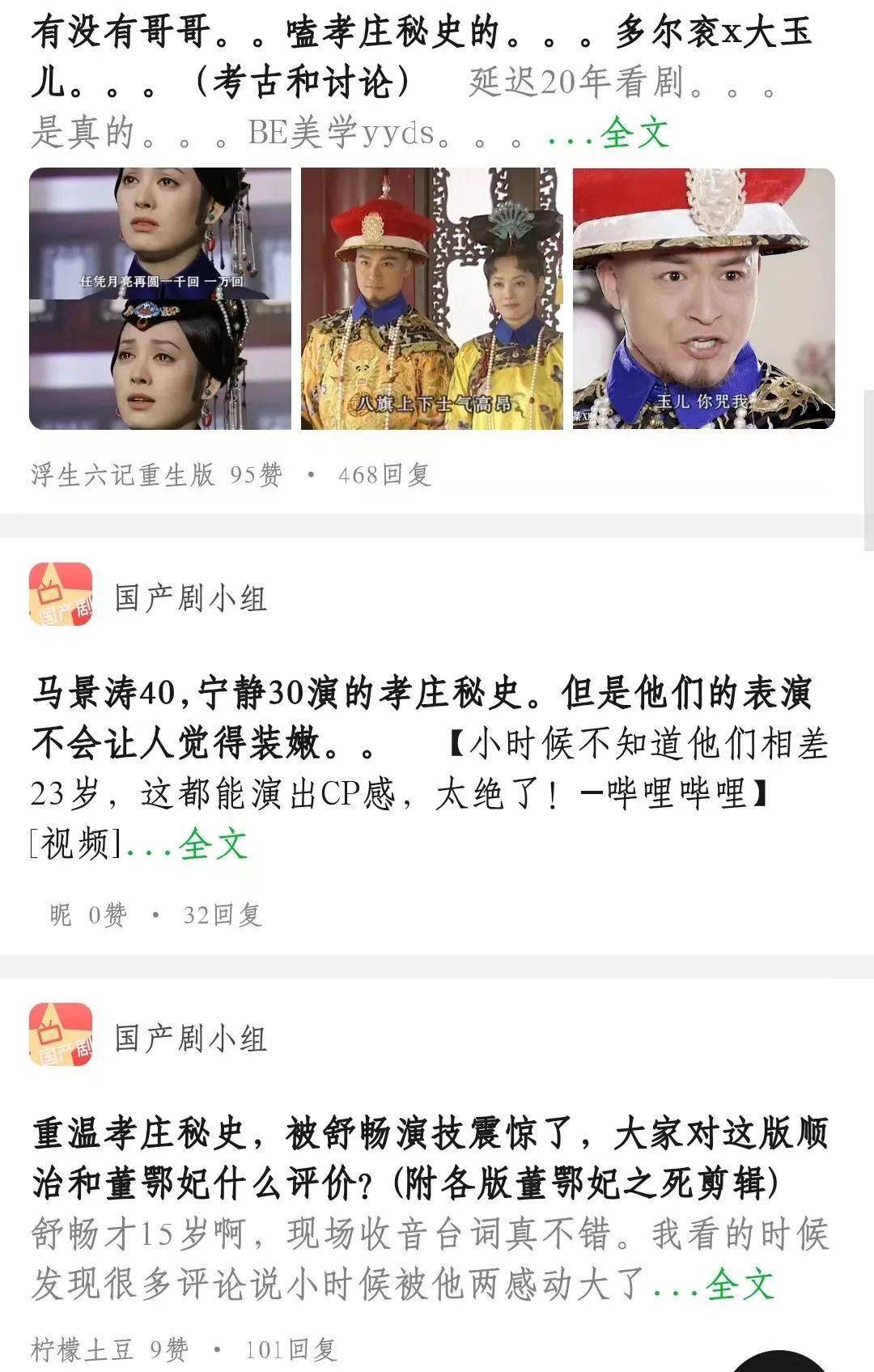Image resolution: width=874 pixels, height=1372 pixels.
Task: Expand full text of the 马景涛40 post
Action: pyautogui.click(x=212, y=844)
